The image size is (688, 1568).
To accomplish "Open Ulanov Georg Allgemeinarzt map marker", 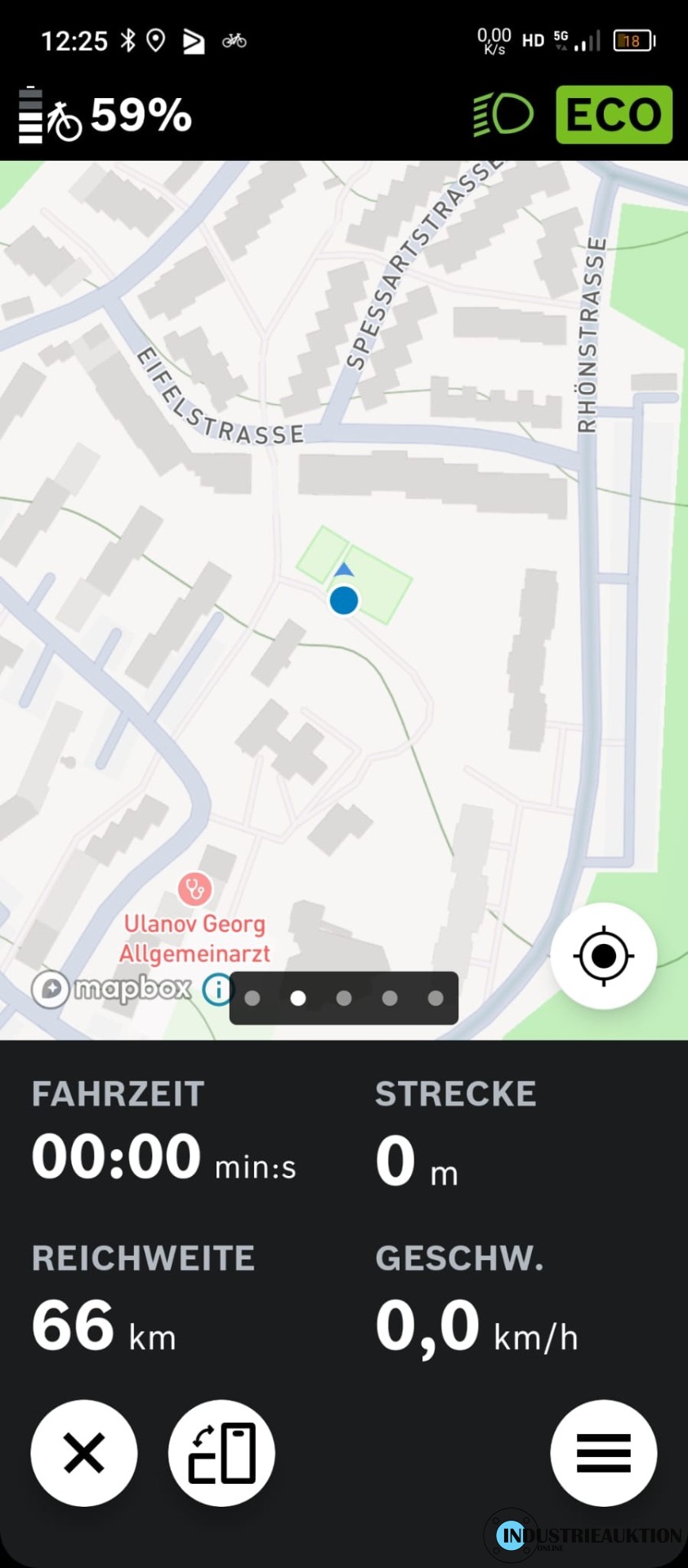I will tap(194, 889).
